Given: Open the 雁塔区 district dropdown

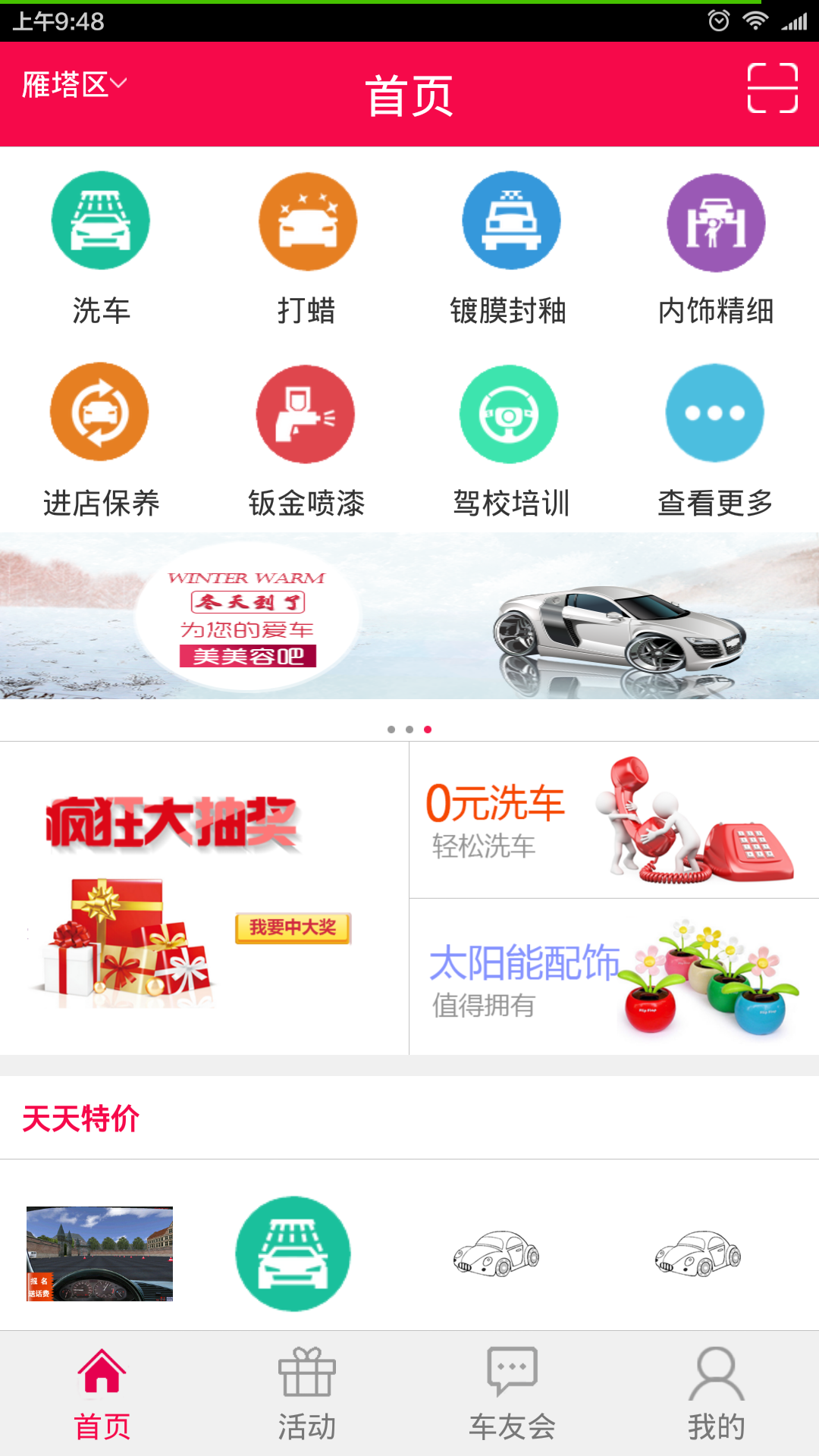Looking at the screenshot, I should pyautogui.click(x=74, y=84).
